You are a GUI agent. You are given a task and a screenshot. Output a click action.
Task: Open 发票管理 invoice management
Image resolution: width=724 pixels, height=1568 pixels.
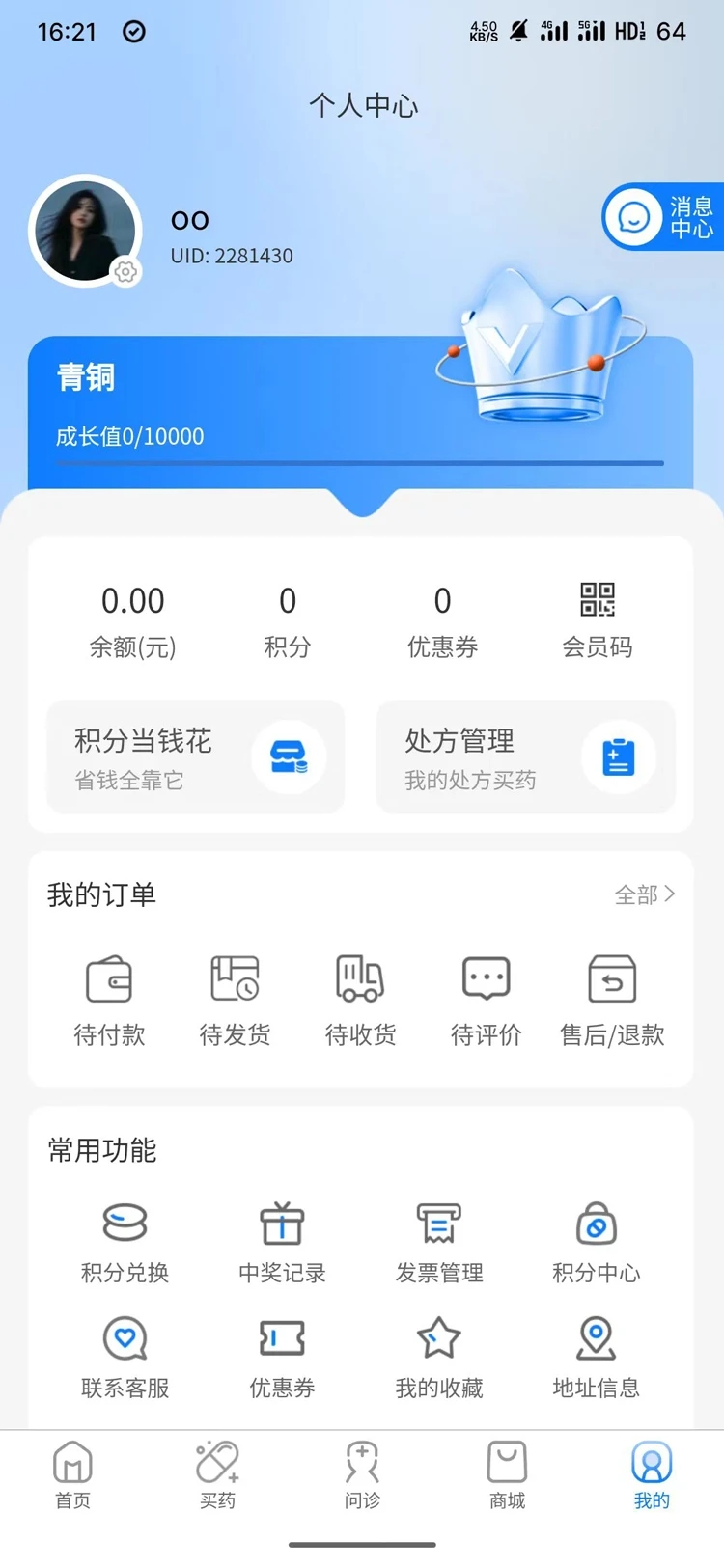pos(439,1243)
